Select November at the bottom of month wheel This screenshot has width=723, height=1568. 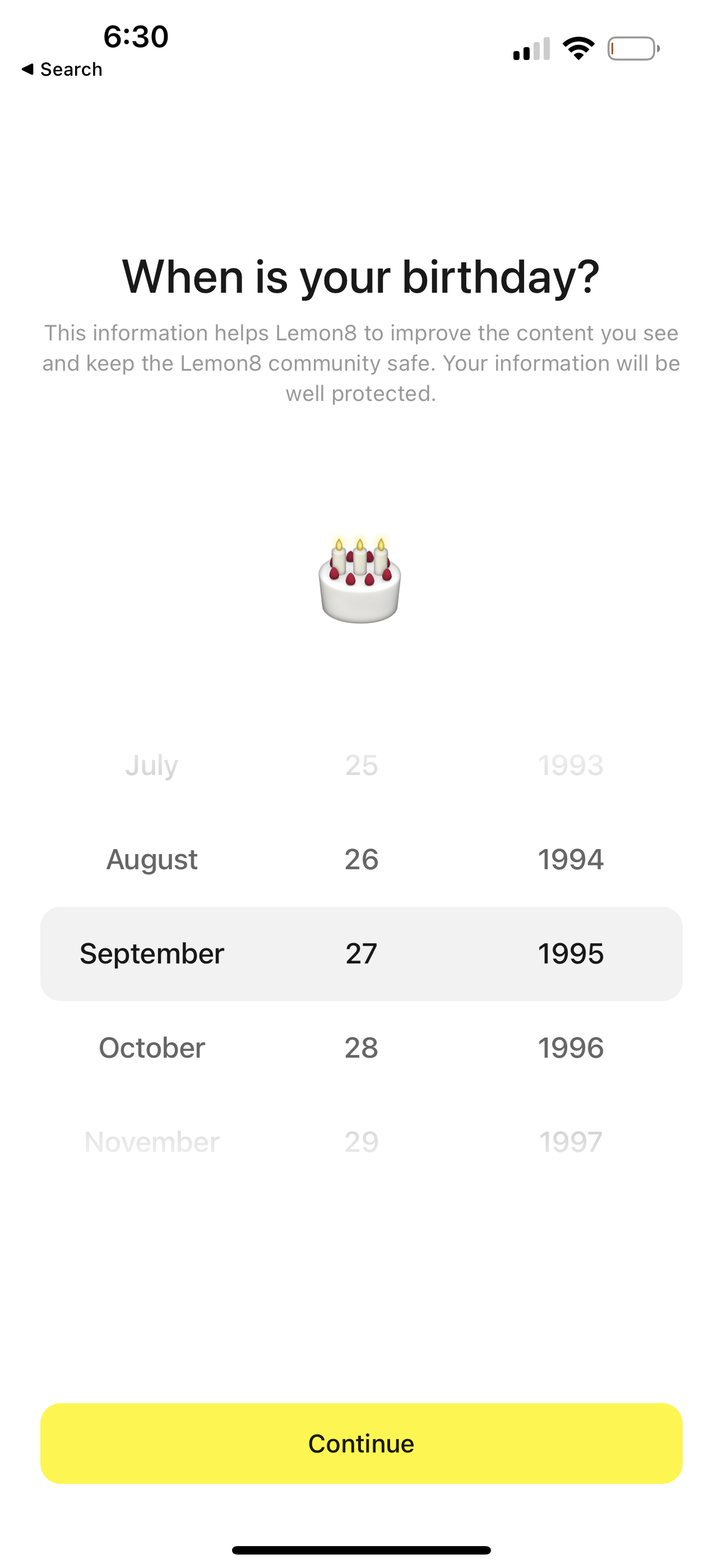coord(151,1142)
